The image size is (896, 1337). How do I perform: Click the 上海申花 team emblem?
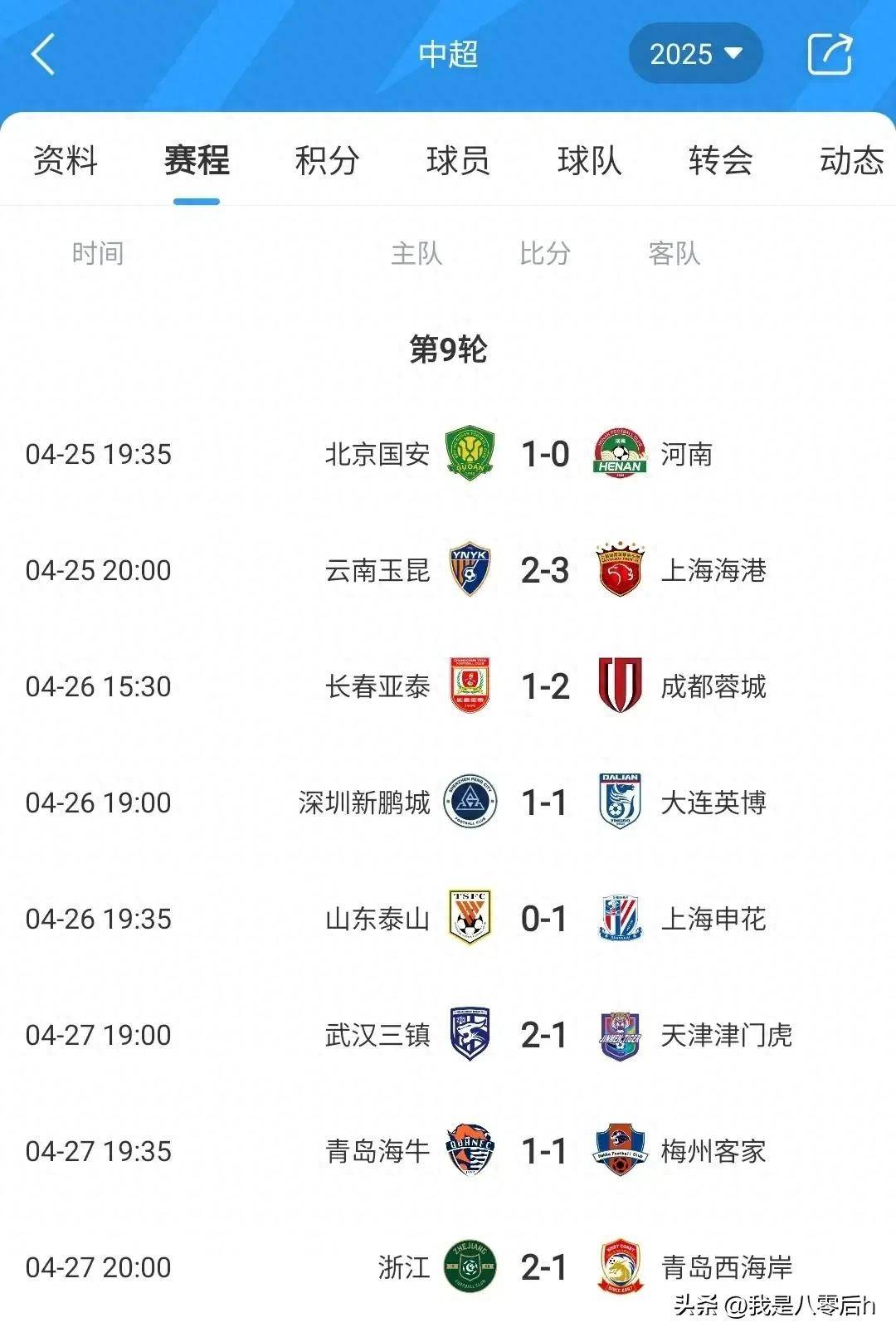click(619, 919)
